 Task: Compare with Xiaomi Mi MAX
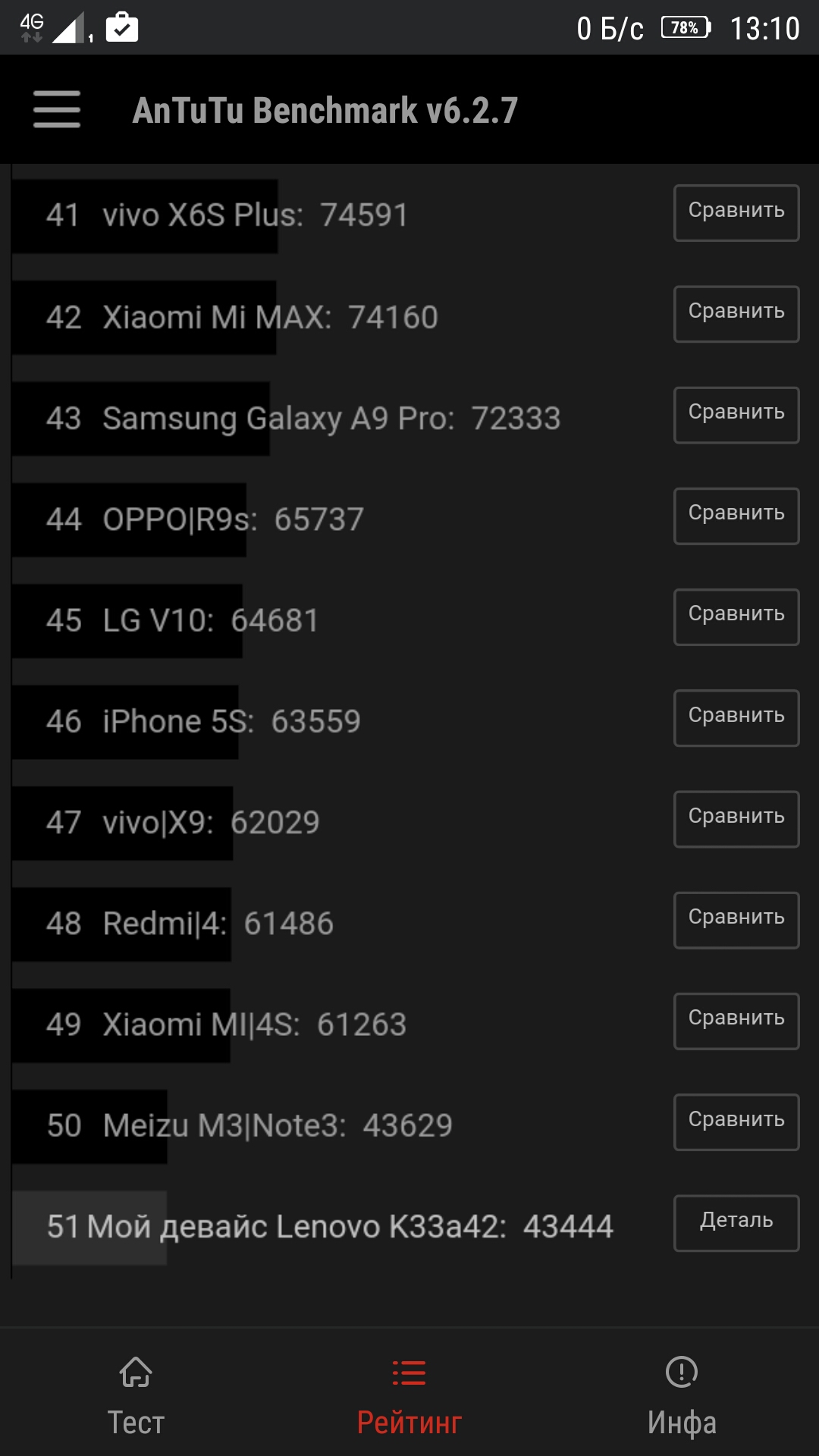(x=736, y=314)
